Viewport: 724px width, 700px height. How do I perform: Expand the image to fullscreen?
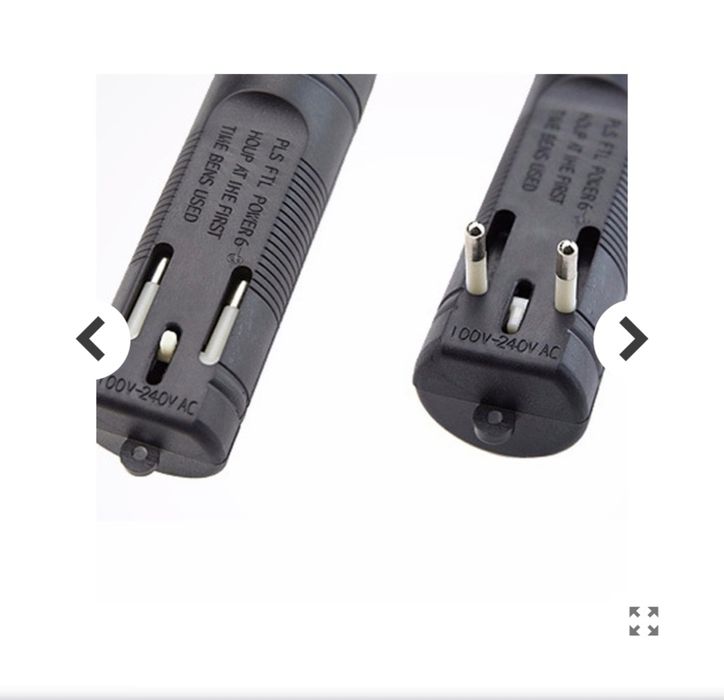coord(643,620)
